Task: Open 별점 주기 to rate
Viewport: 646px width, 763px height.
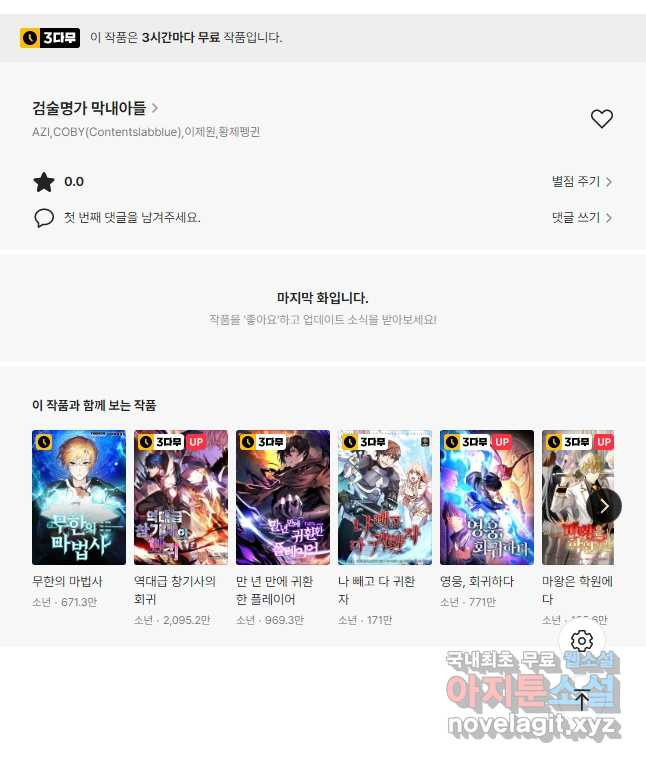Action: [x=581, y=182]
